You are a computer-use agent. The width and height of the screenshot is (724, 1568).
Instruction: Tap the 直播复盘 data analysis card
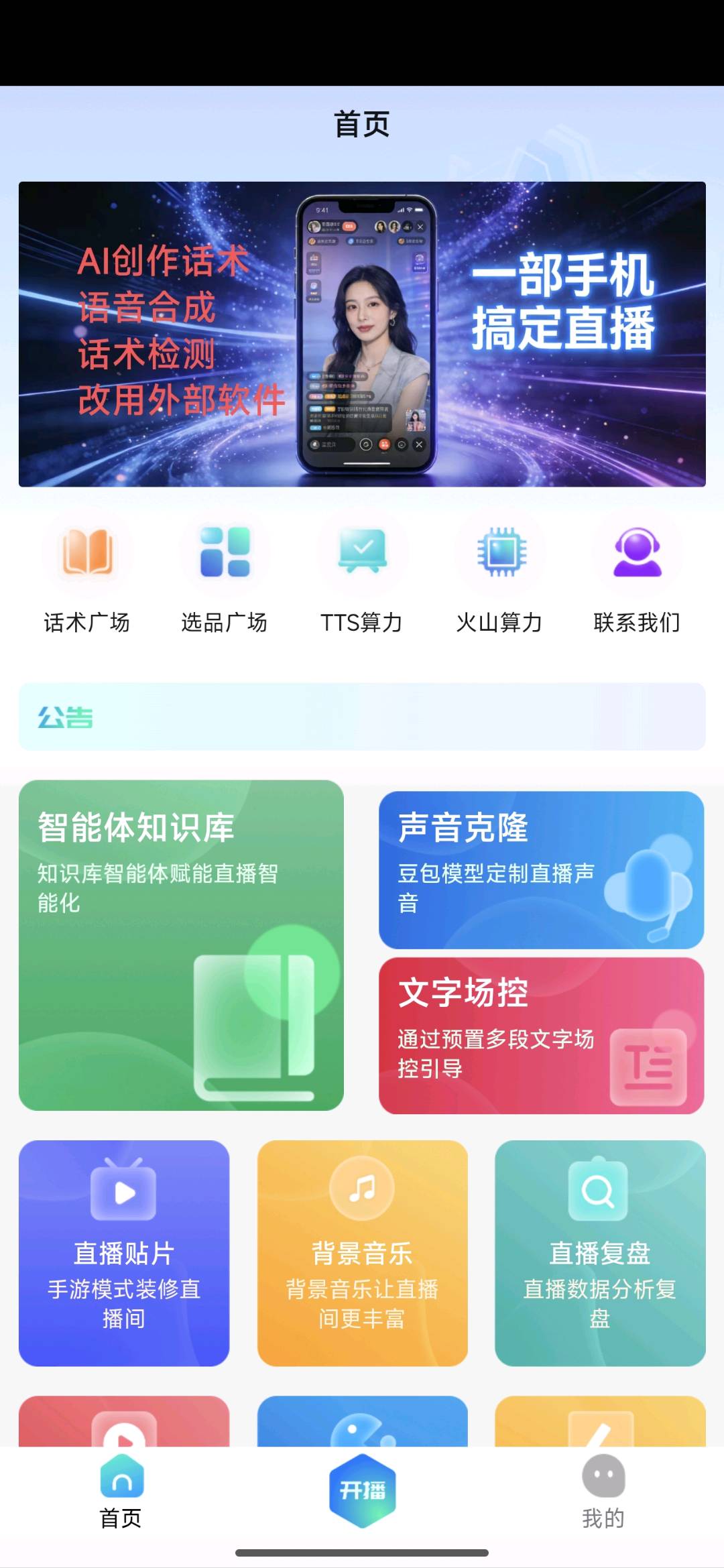[599, 1254]
